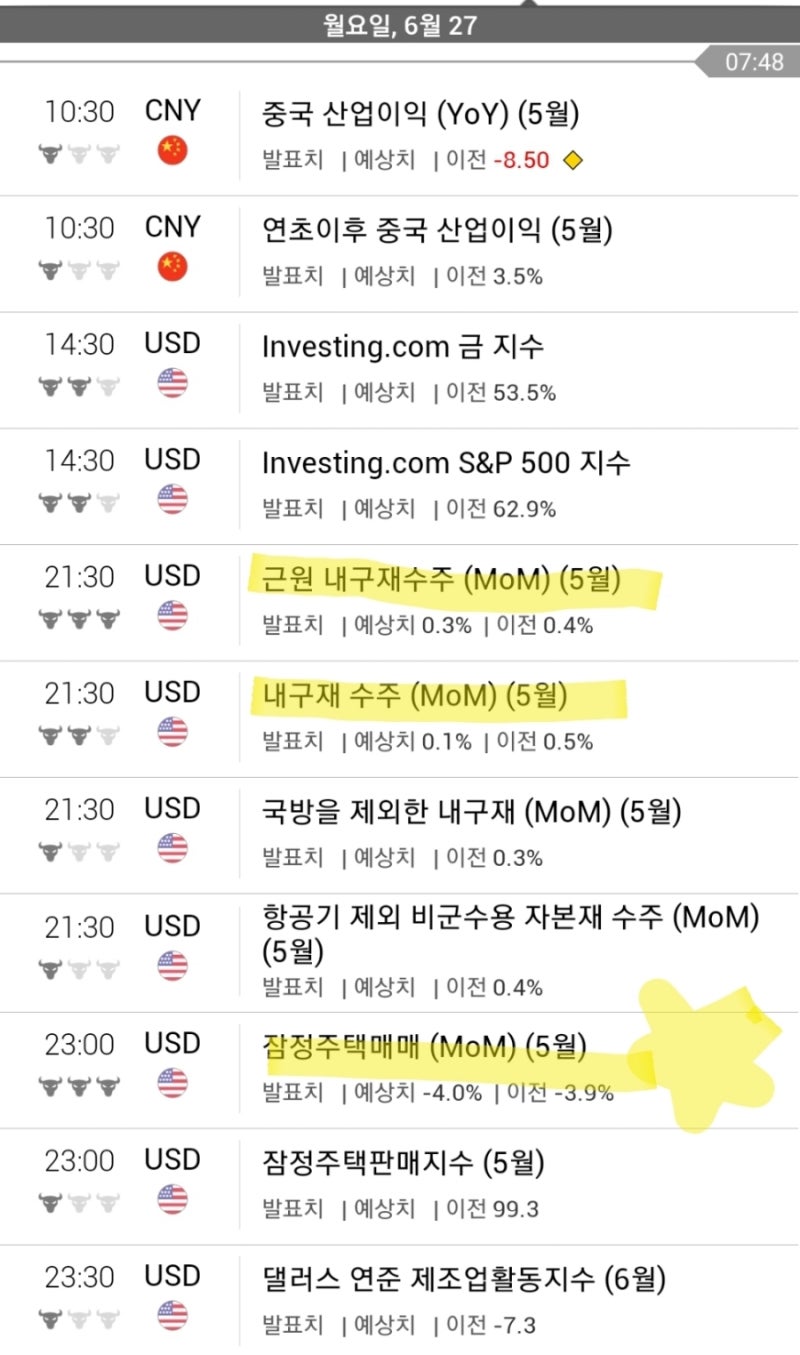Select the bull rating icons on S&P 500 지수 row
Screen dimensions: 800x1355
pos(79,499)
